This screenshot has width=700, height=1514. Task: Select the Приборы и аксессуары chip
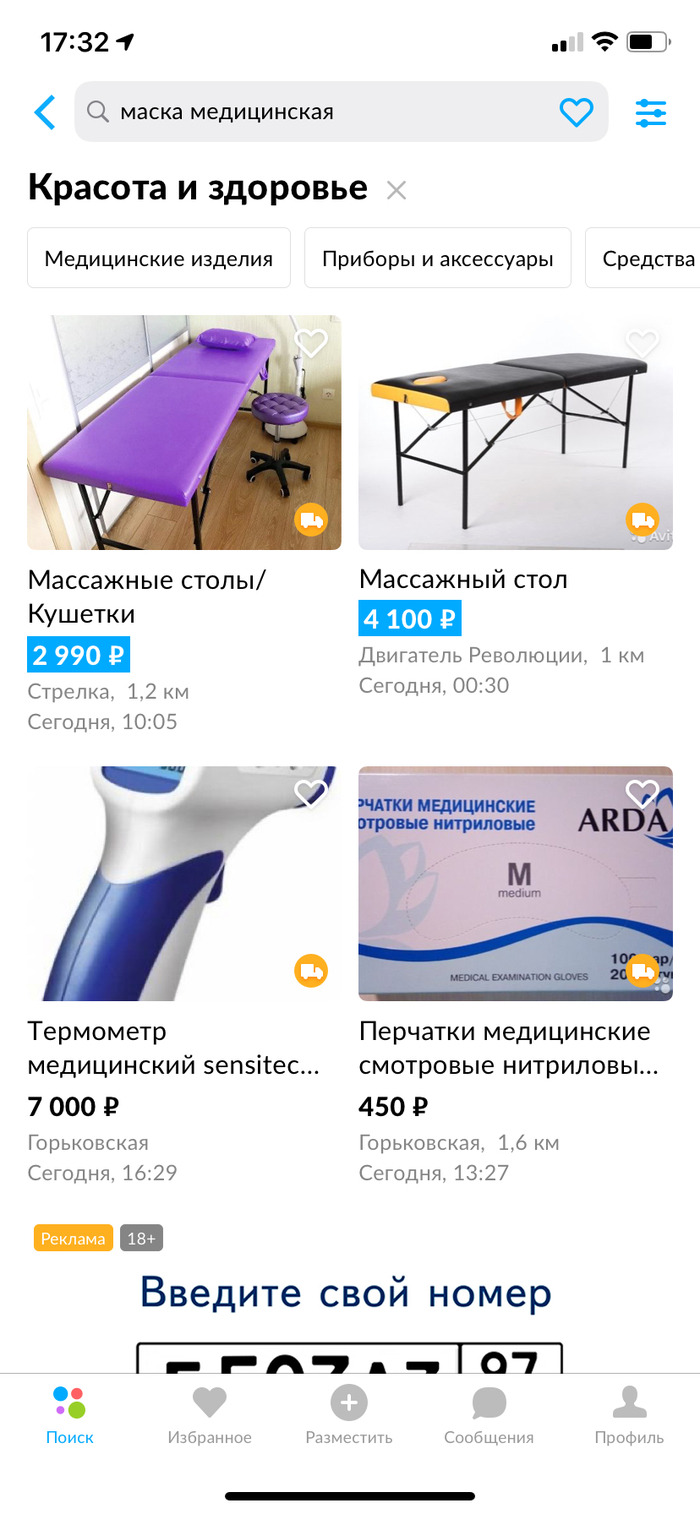tap(437, 259)
